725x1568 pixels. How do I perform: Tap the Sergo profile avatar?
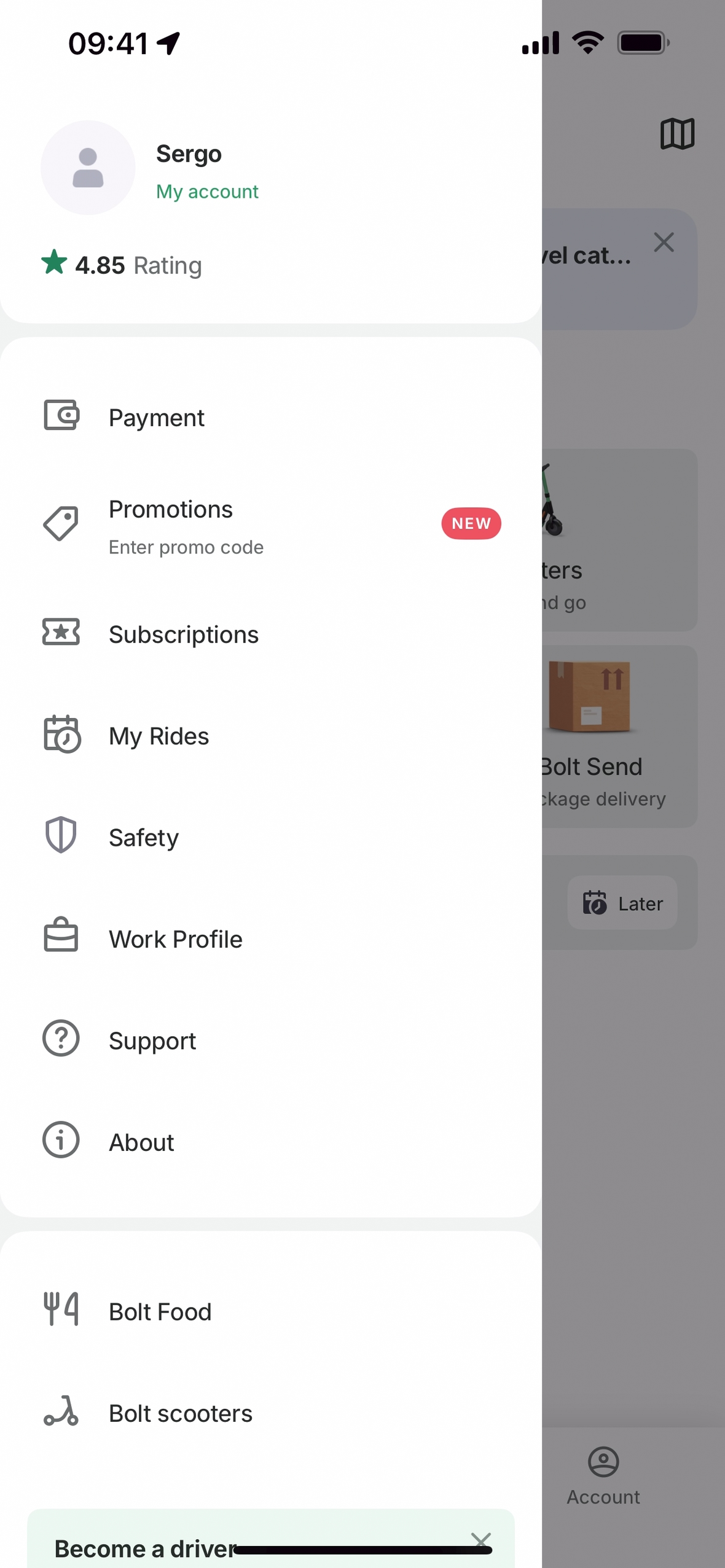pos(88,168)
